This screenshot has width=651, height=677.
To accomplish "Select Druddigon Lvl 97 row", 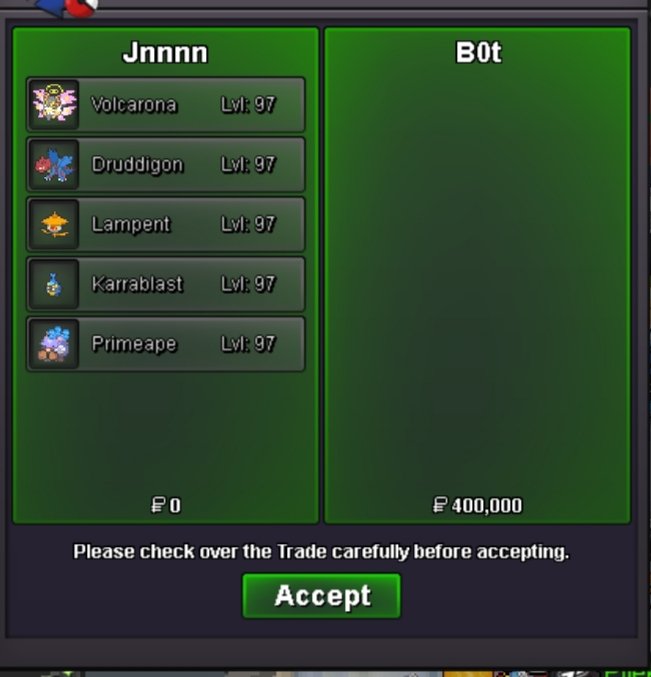I will (166, 165).
